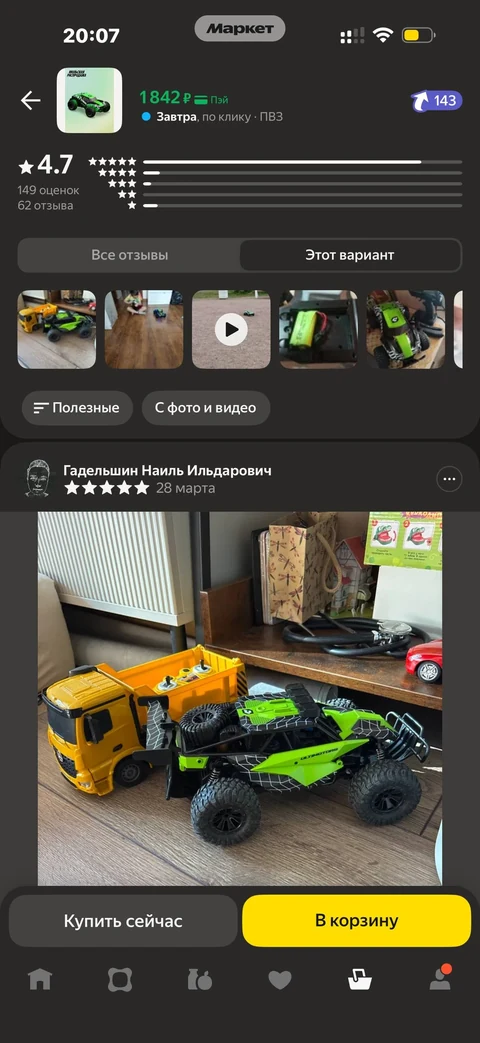
Task: Go back with the arrow icon
Action: coord(31,100)
